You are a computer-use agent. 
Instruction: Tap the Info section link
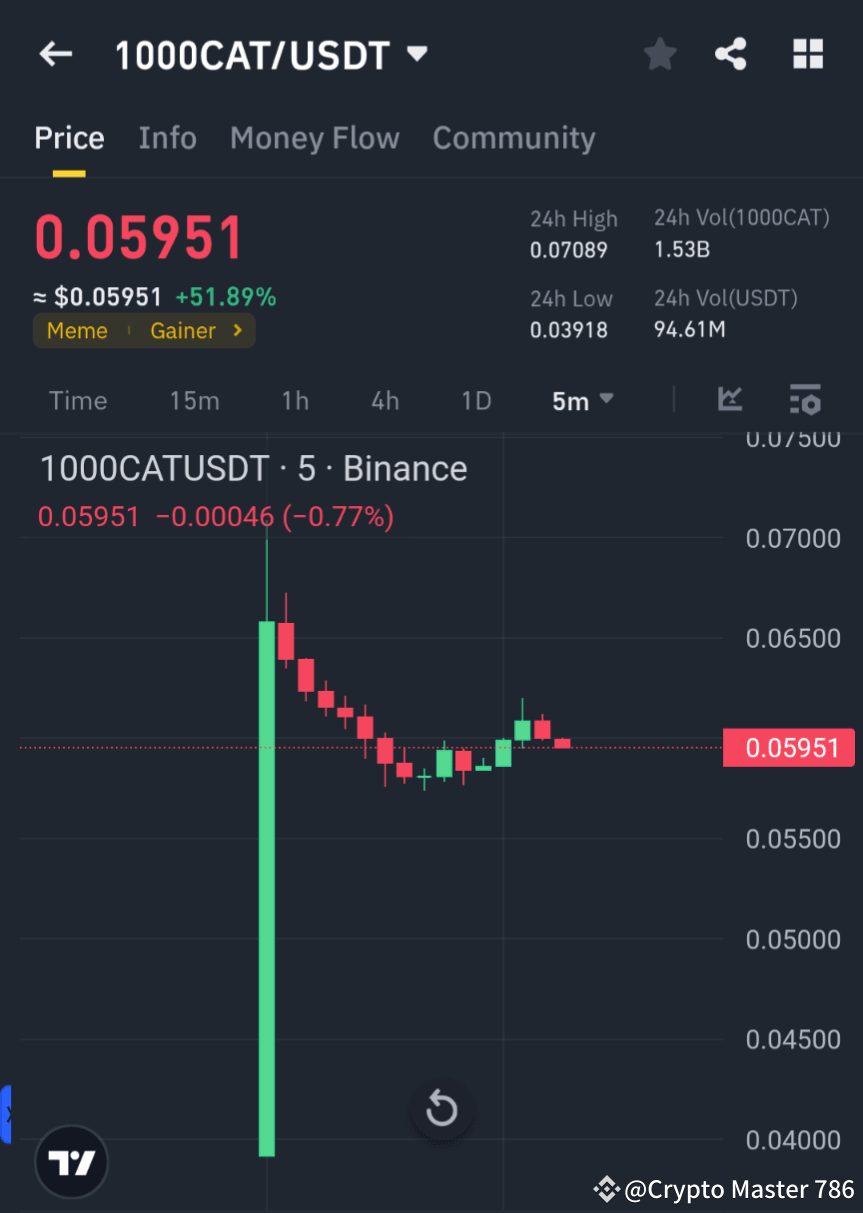167,139
